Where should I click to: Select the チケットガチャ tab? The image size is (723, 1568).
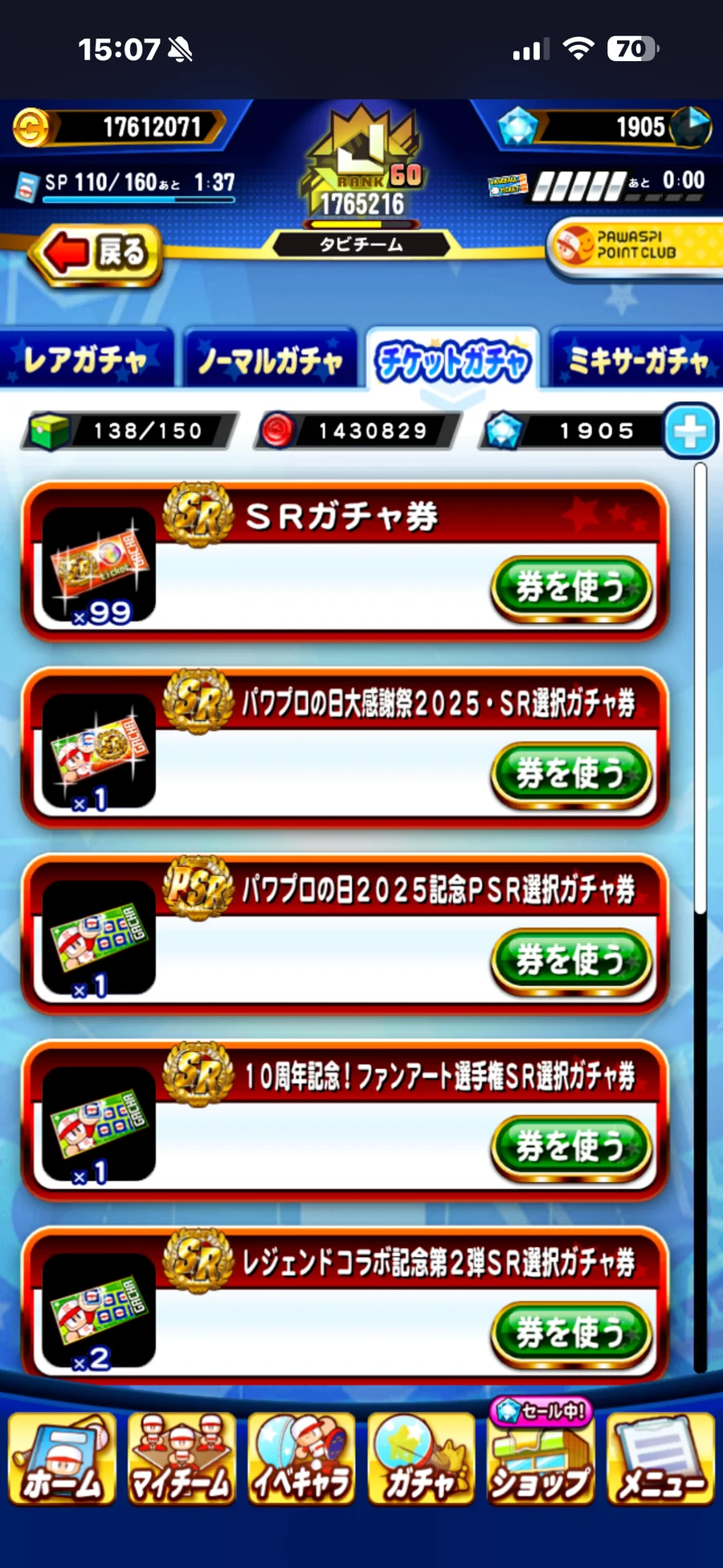pos(452,360)
